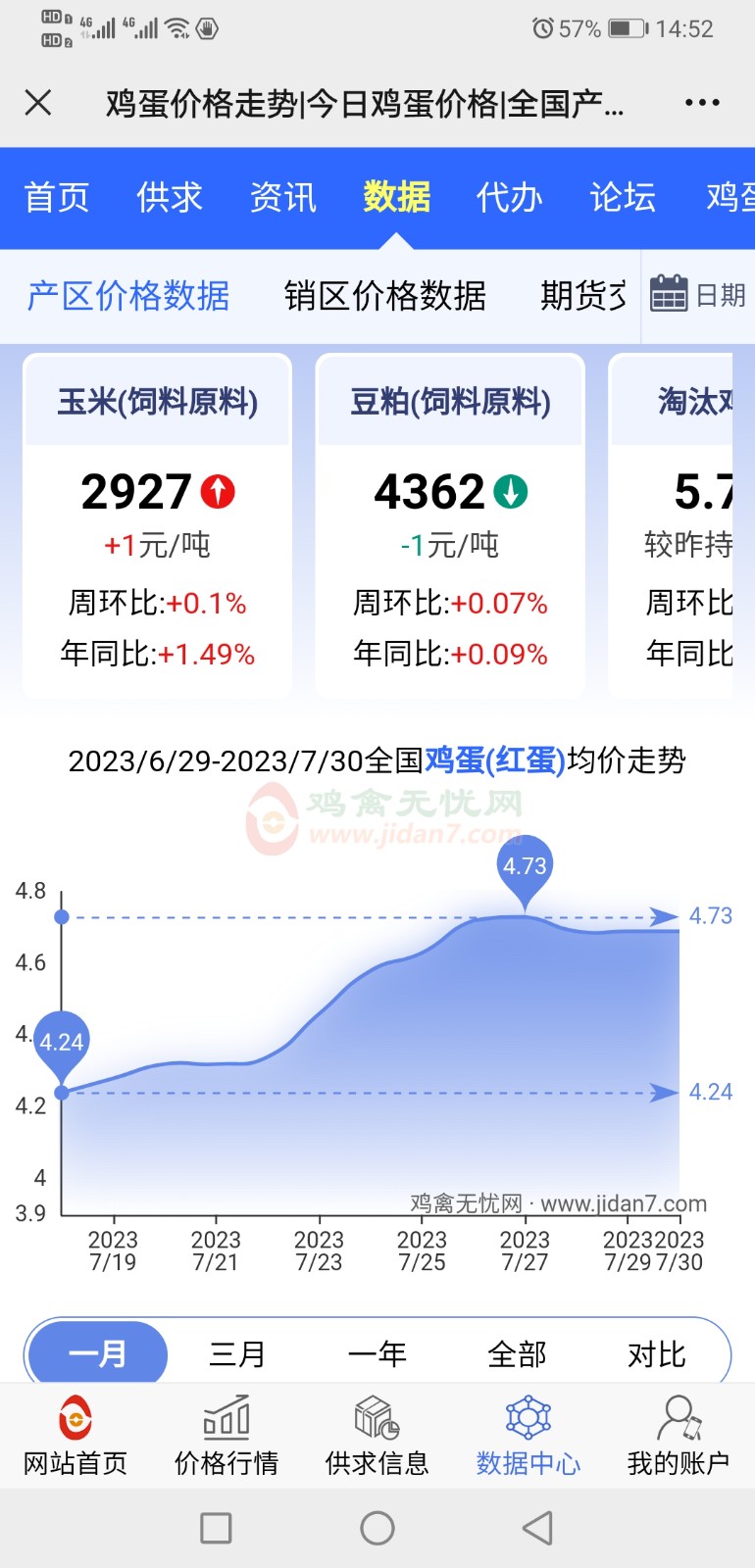
Task: Select the 三月 chart range
Action: [x=237, y=1354]
